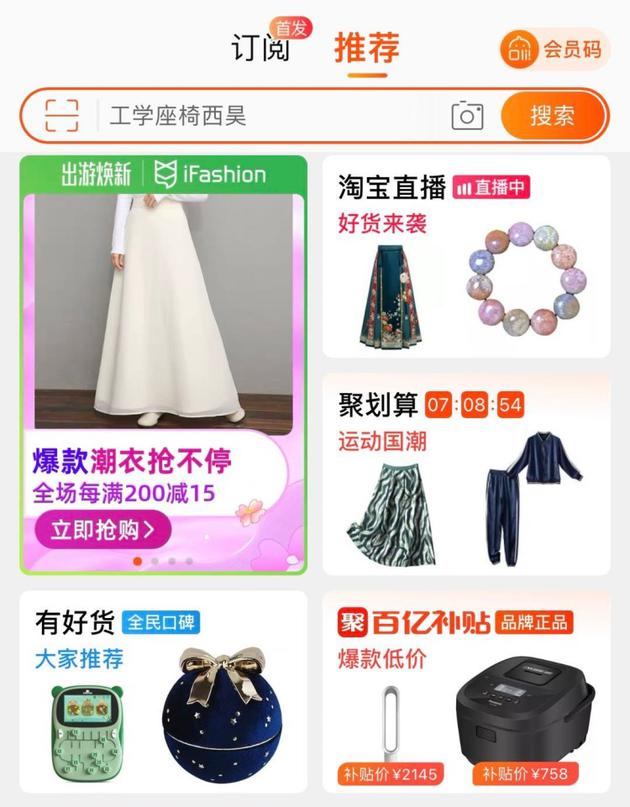Tap the banner page indicator dots
630x807 pixels.
click(x=163, y=561)
